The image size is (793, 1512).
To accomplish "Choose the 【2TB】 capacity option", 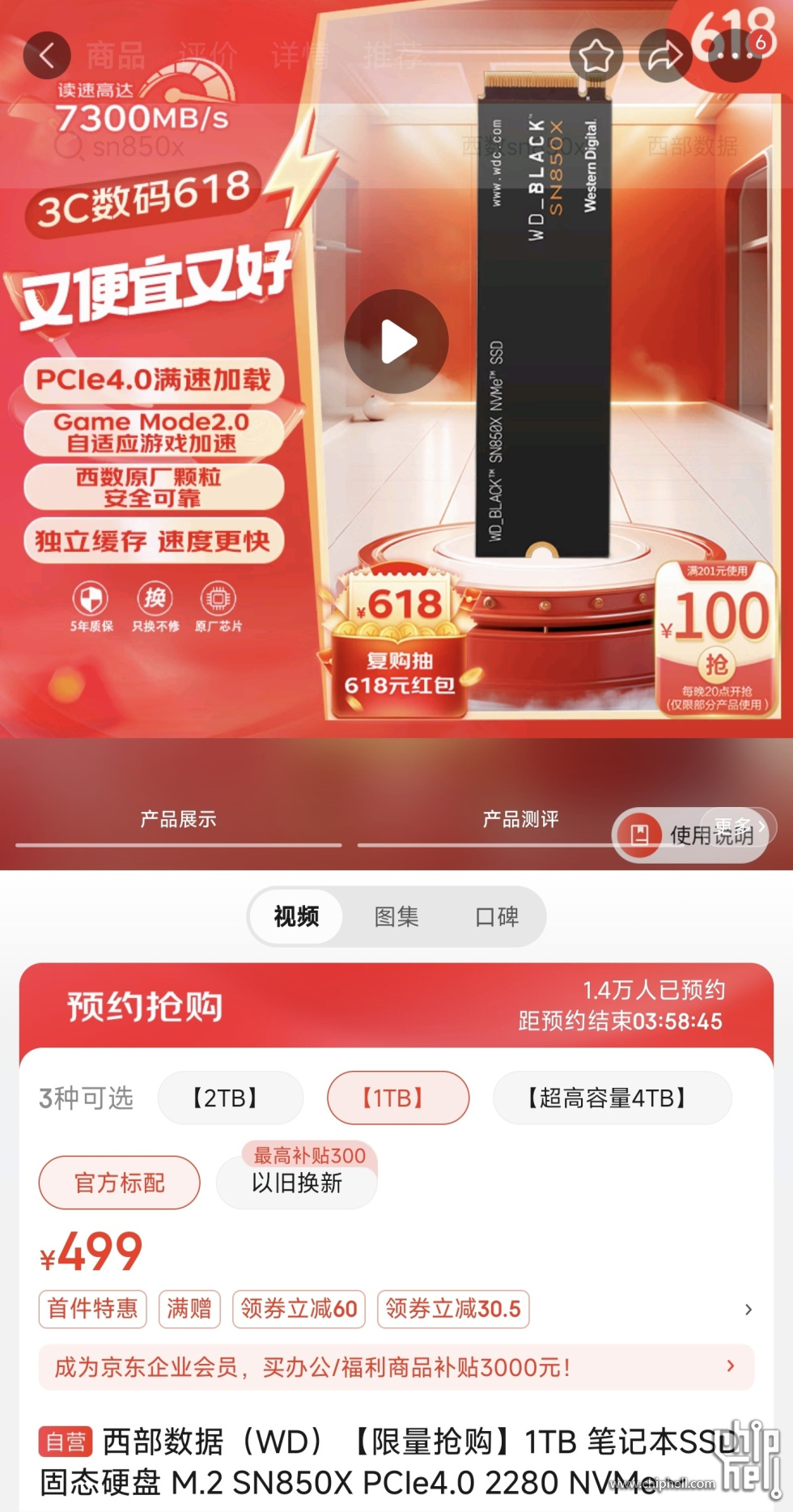I will click(x=230, y=1098).
